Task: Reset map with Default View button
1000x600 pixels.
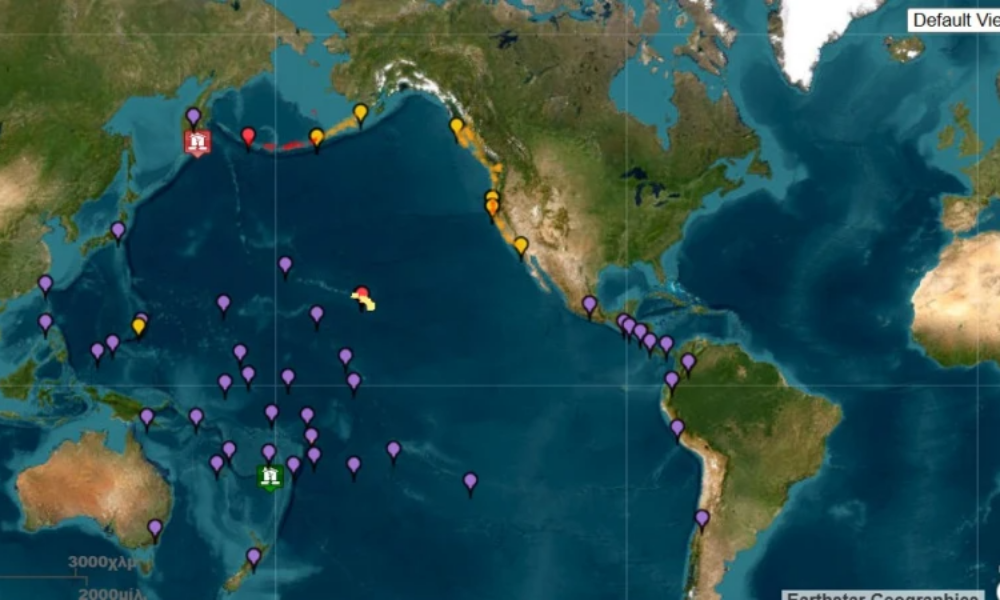Action: coord(954,20)
